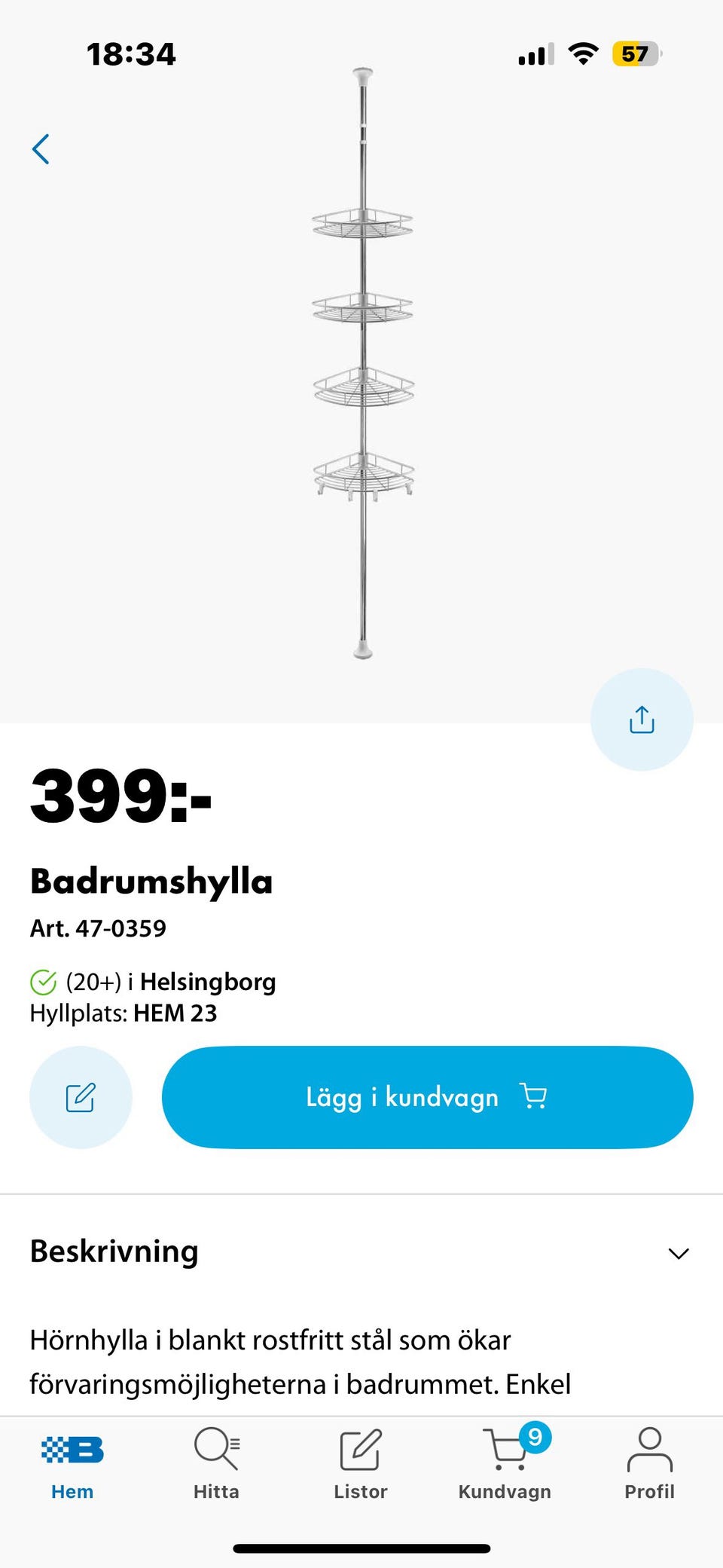The width and height of the screenshot is (723, 1568).
Task: Go to the Profil tab
Action: (649, 1464)
